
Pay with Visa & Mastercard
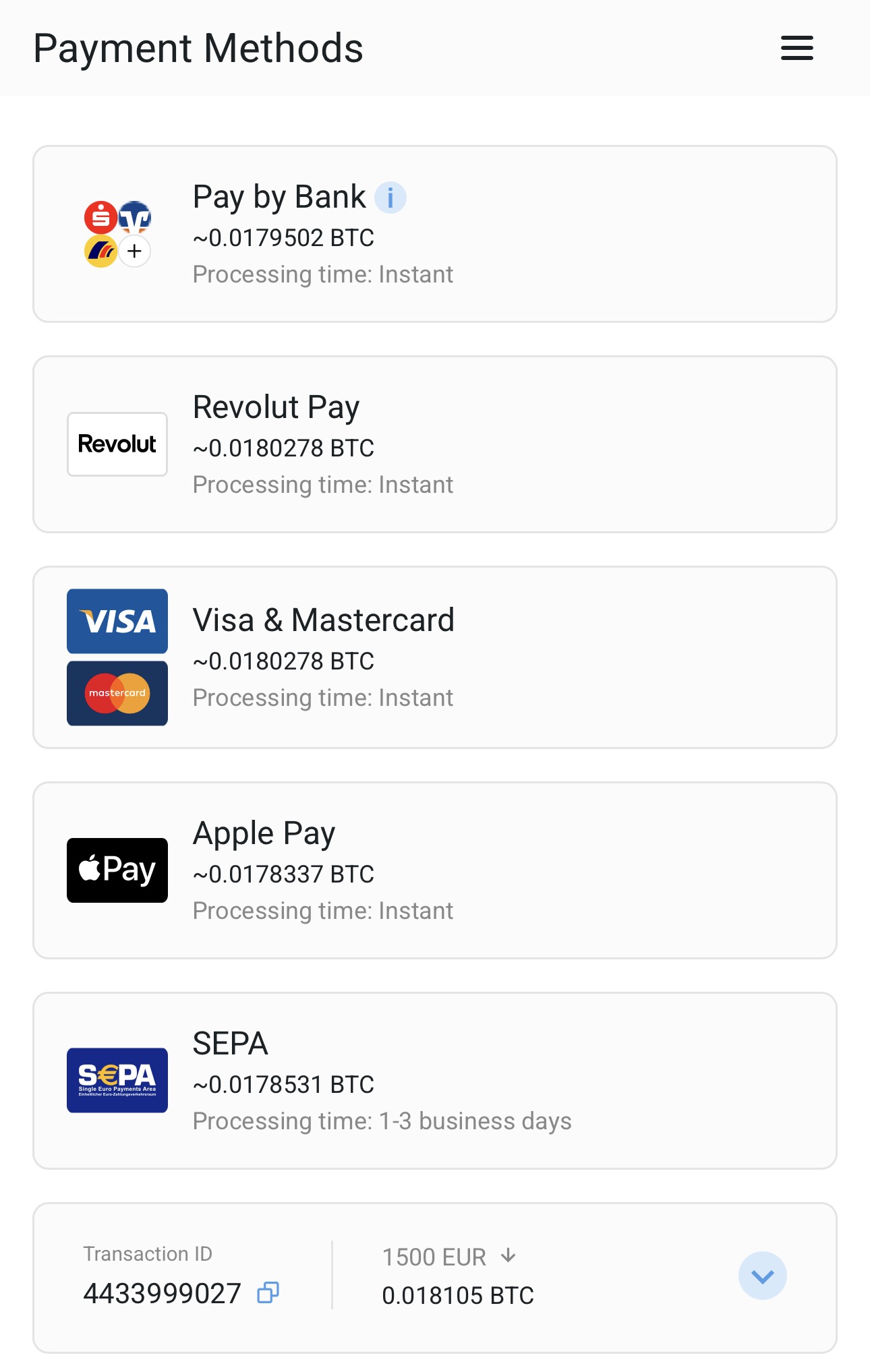click(x=434, y=657)
